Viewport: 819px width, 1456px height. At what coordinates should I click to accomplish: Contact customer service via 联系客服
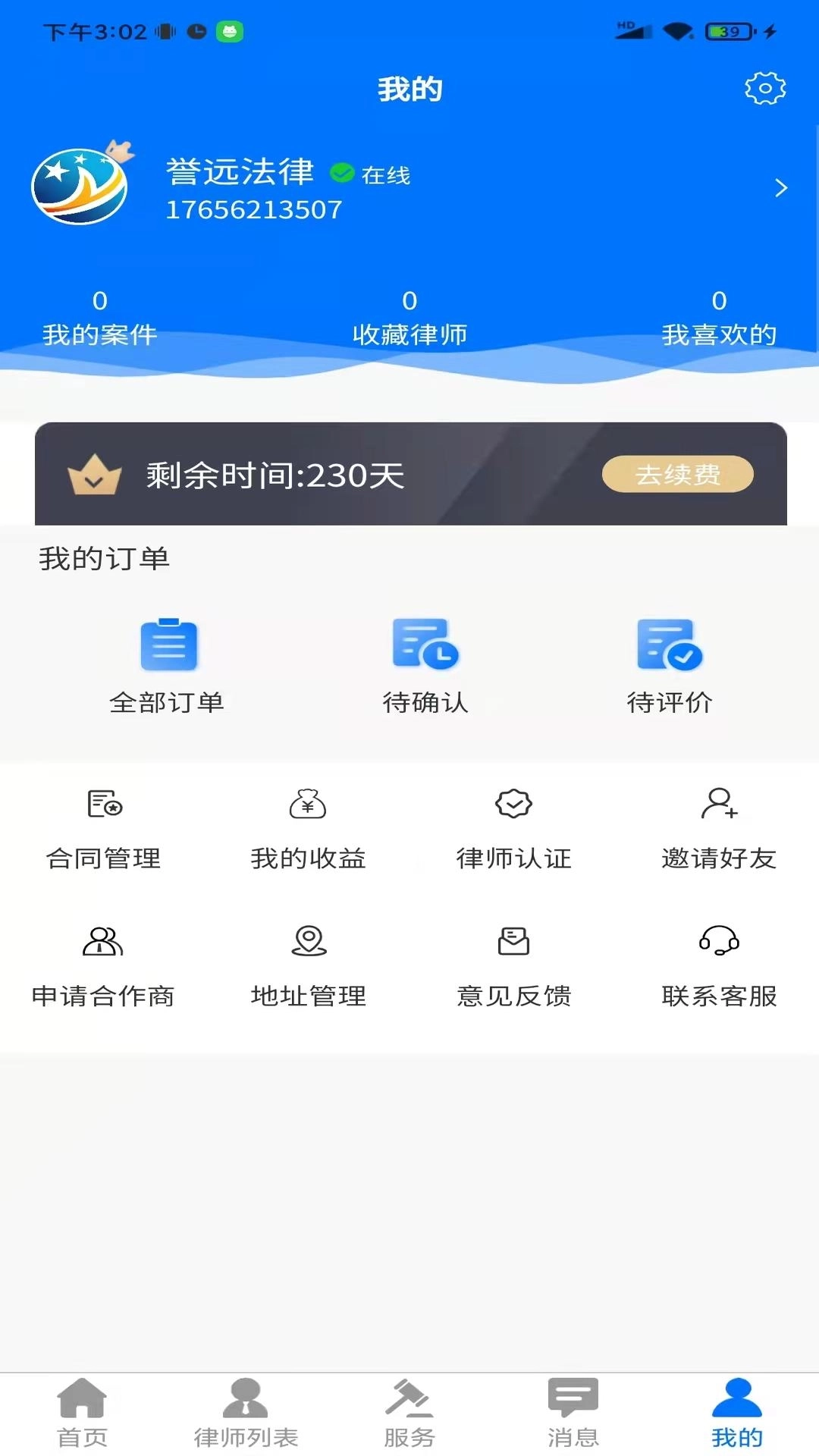point(719,963)
